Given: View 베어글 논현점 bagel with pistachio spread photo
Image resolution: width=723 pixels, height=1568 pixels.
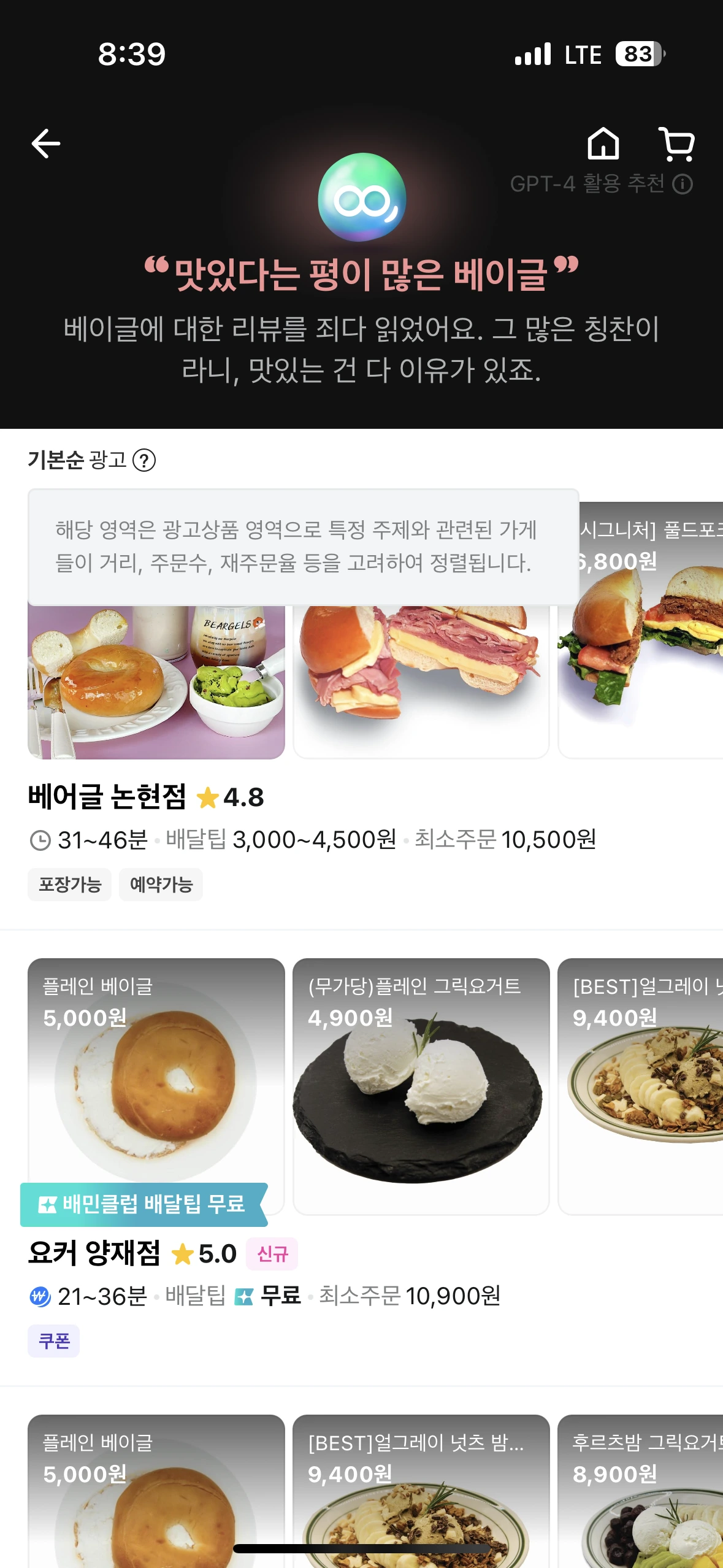Looking at the screenshot, I should click(156, 681).
